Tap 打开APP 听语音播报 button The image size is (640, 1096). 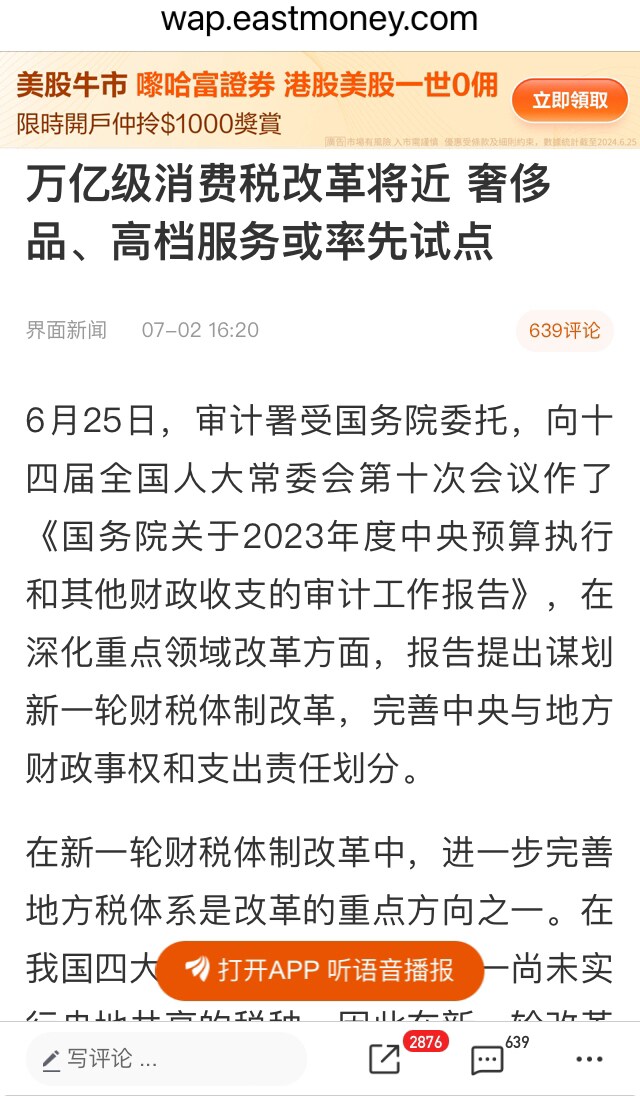320,970
